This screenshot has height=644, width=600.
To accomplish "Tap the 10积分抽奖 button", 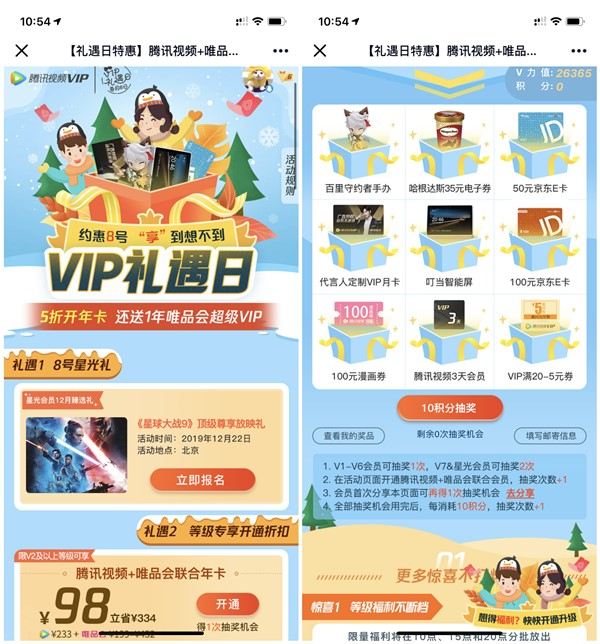I will tap(449, 407).
